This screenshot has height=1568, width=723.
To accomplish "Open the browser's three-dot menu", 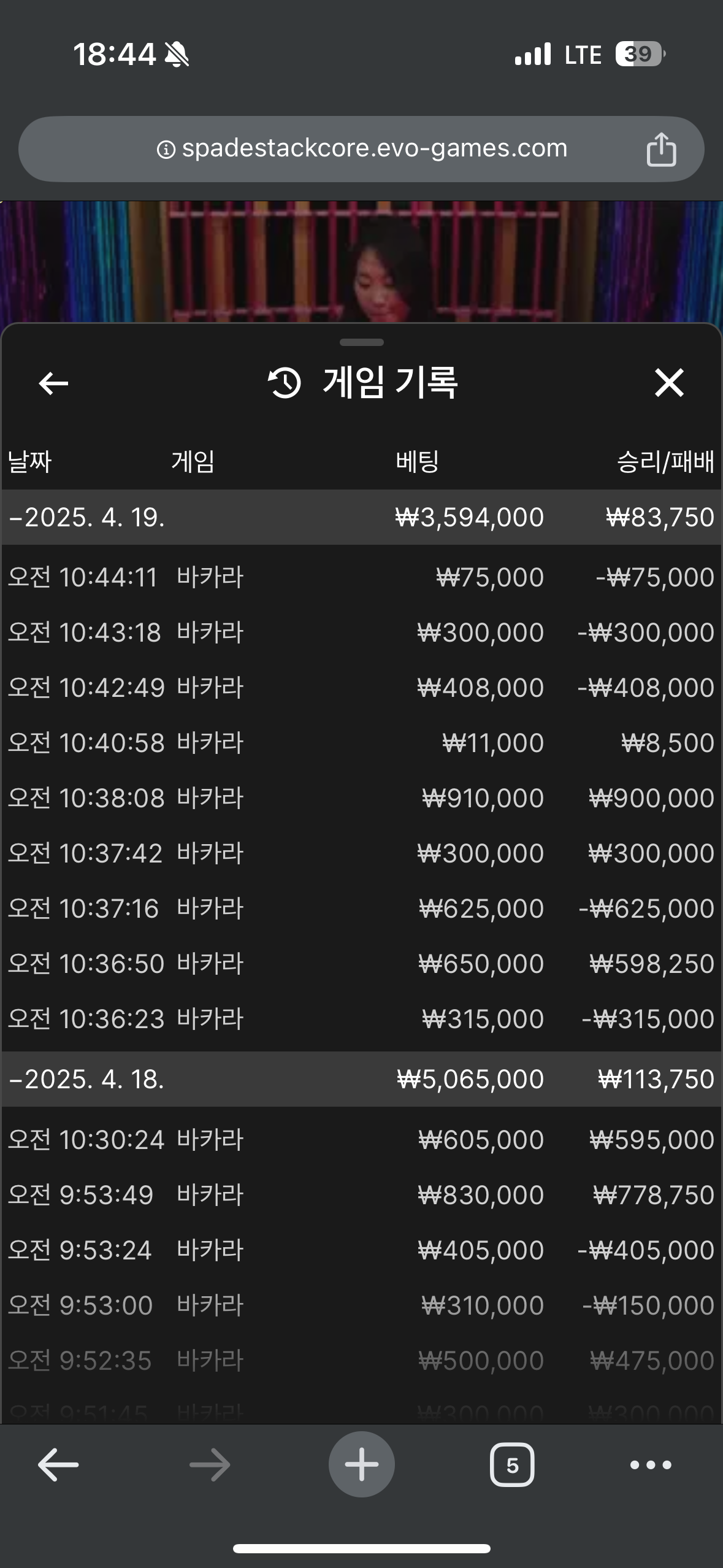I will click(651, 1465).
